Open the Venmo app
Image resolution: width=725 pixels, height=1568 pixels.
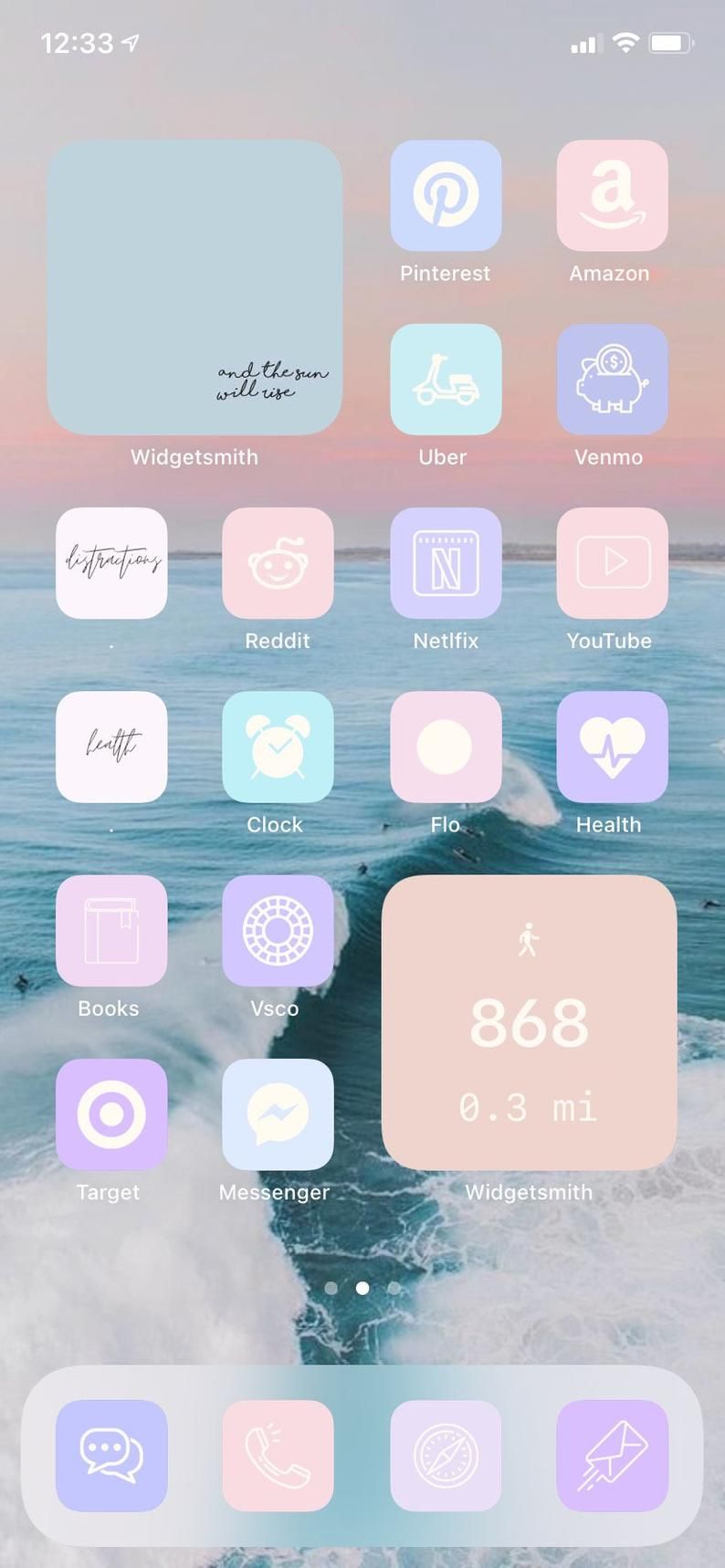(612, 379)
